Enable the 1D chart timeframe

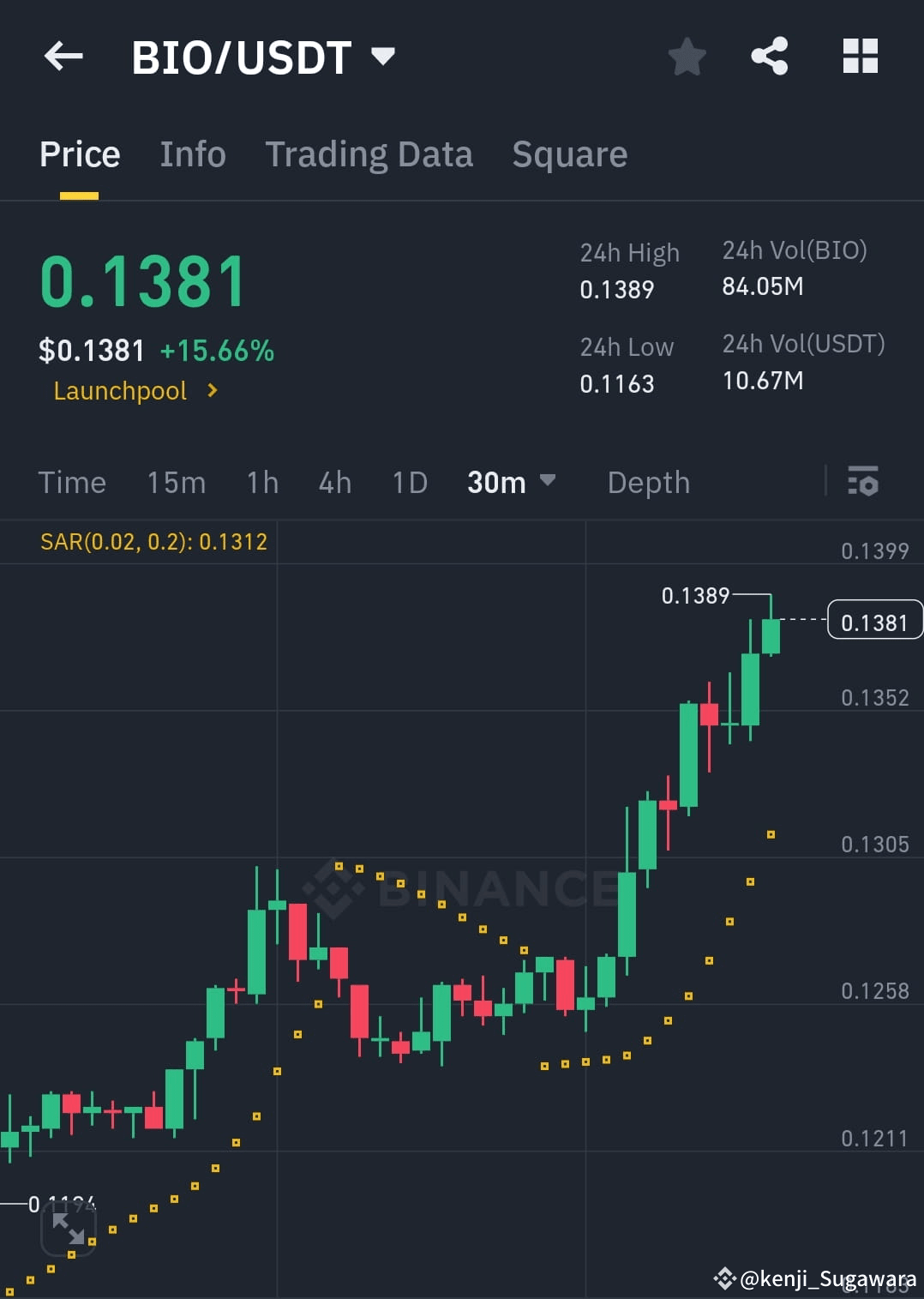pos(409,482)
